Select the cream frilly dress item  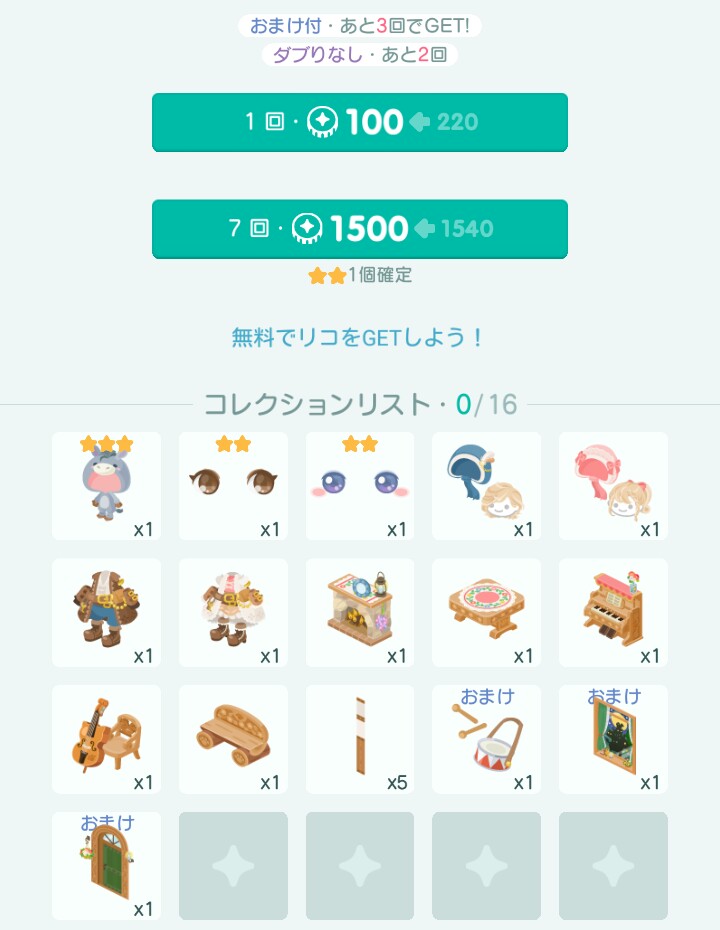233,612
